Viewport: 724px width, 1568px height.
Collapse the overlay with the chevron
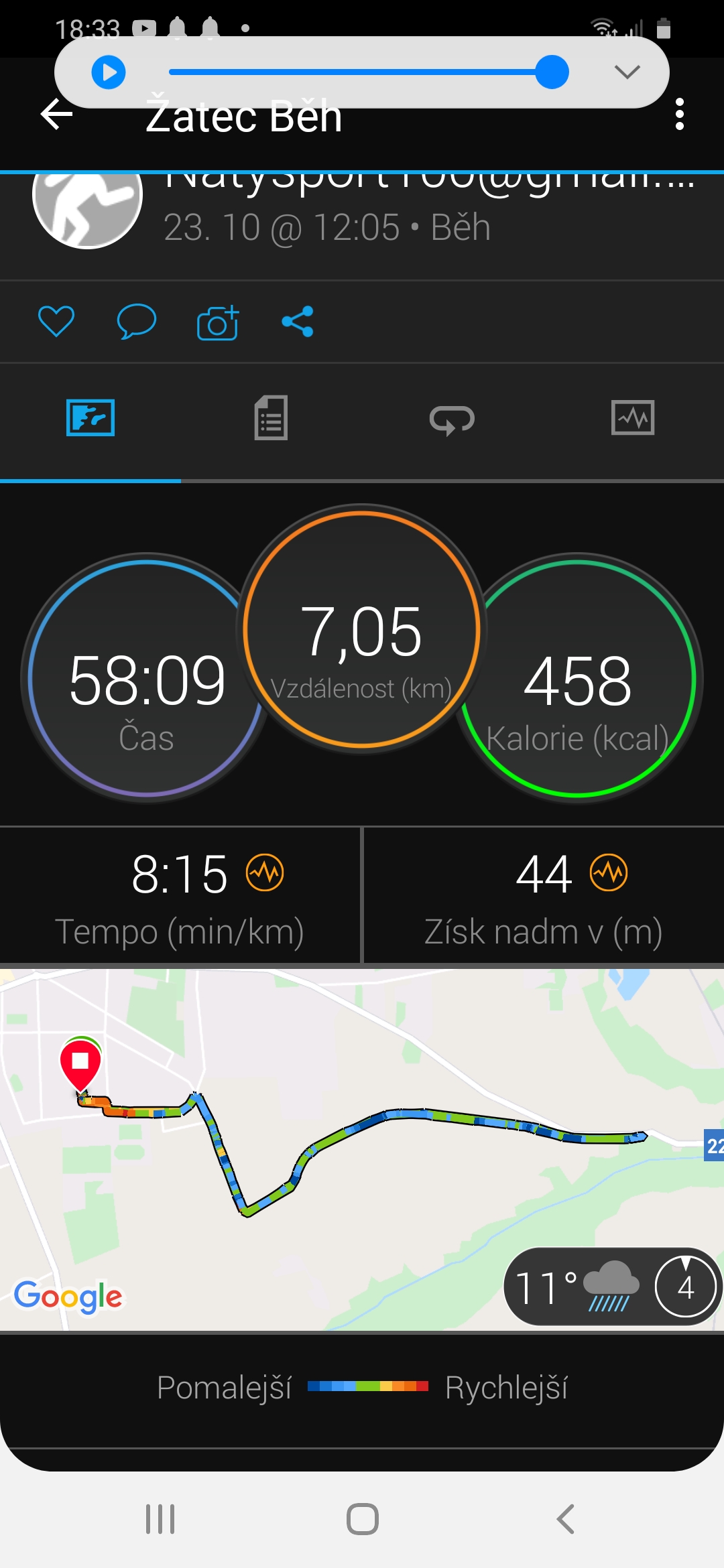[x=627, y=72]
